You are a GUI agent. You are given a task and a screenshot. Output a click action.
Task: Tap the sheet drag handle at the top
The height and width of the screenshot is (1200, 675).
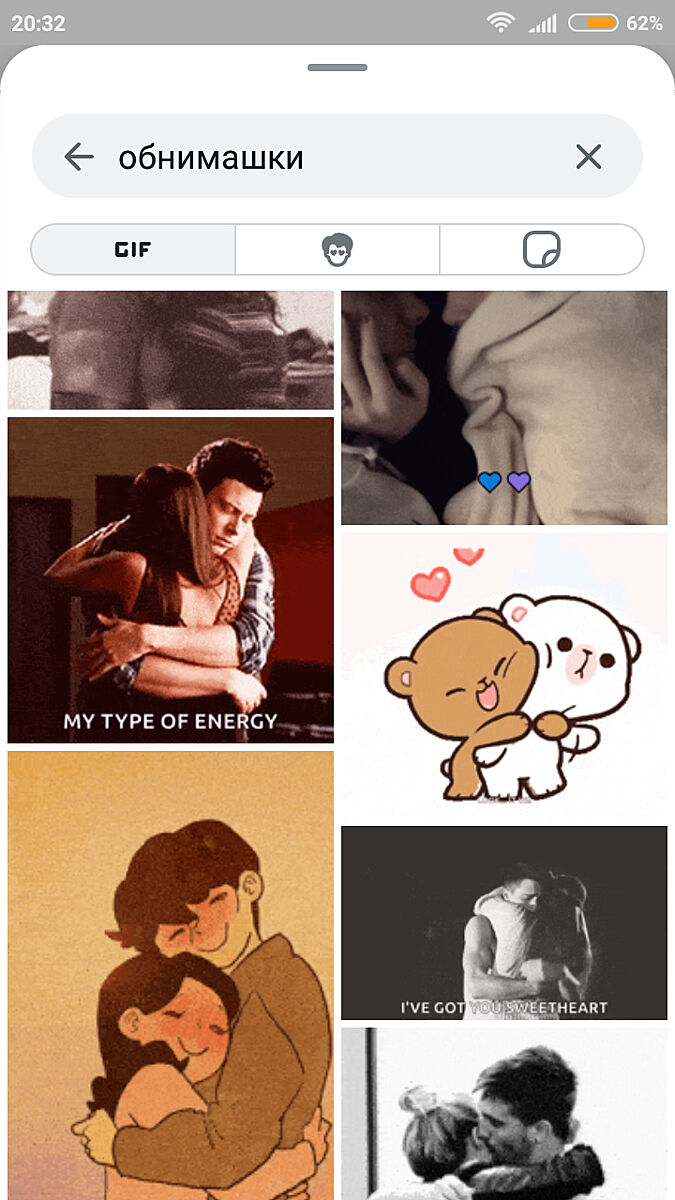point(337,68)
